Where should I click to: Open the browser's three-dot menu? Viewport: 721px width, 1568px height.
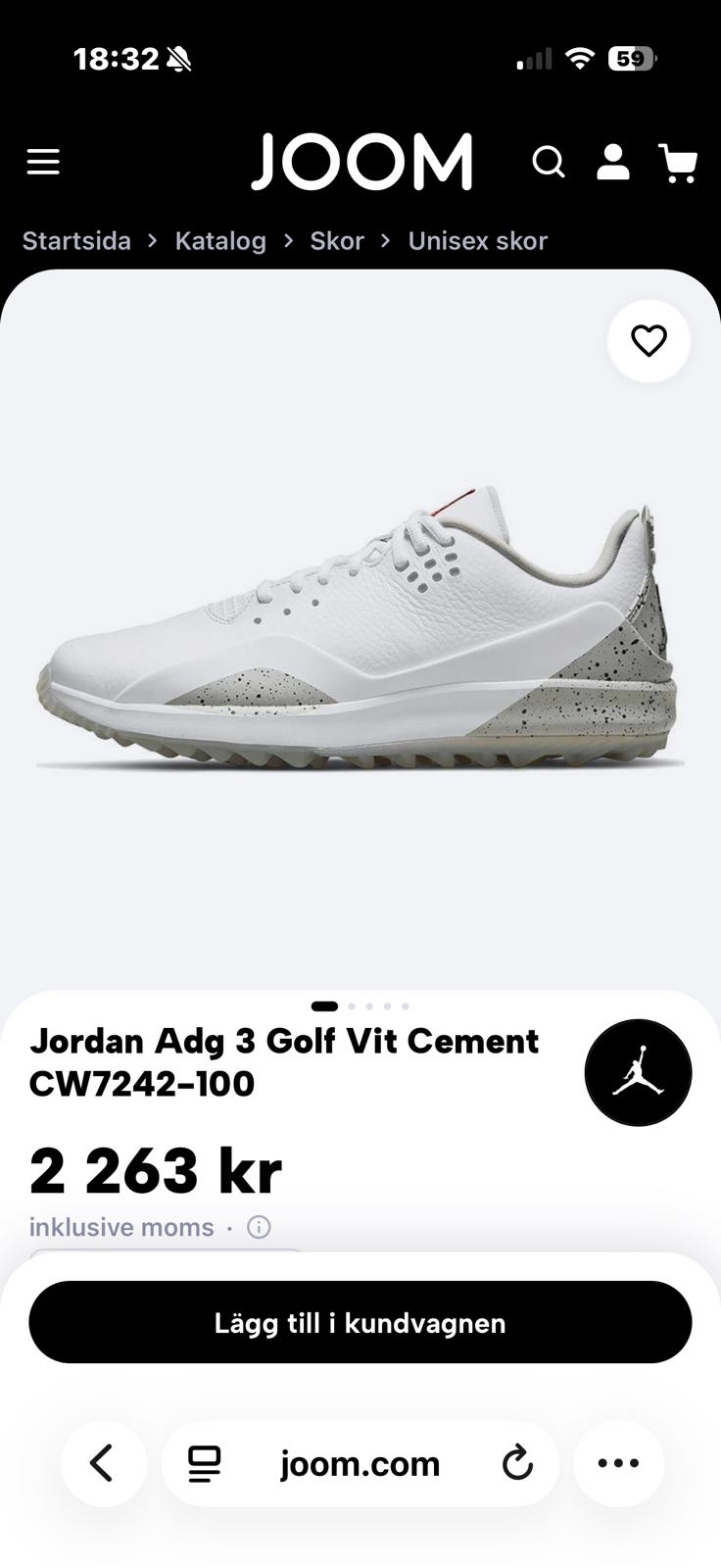[618, 1463]
